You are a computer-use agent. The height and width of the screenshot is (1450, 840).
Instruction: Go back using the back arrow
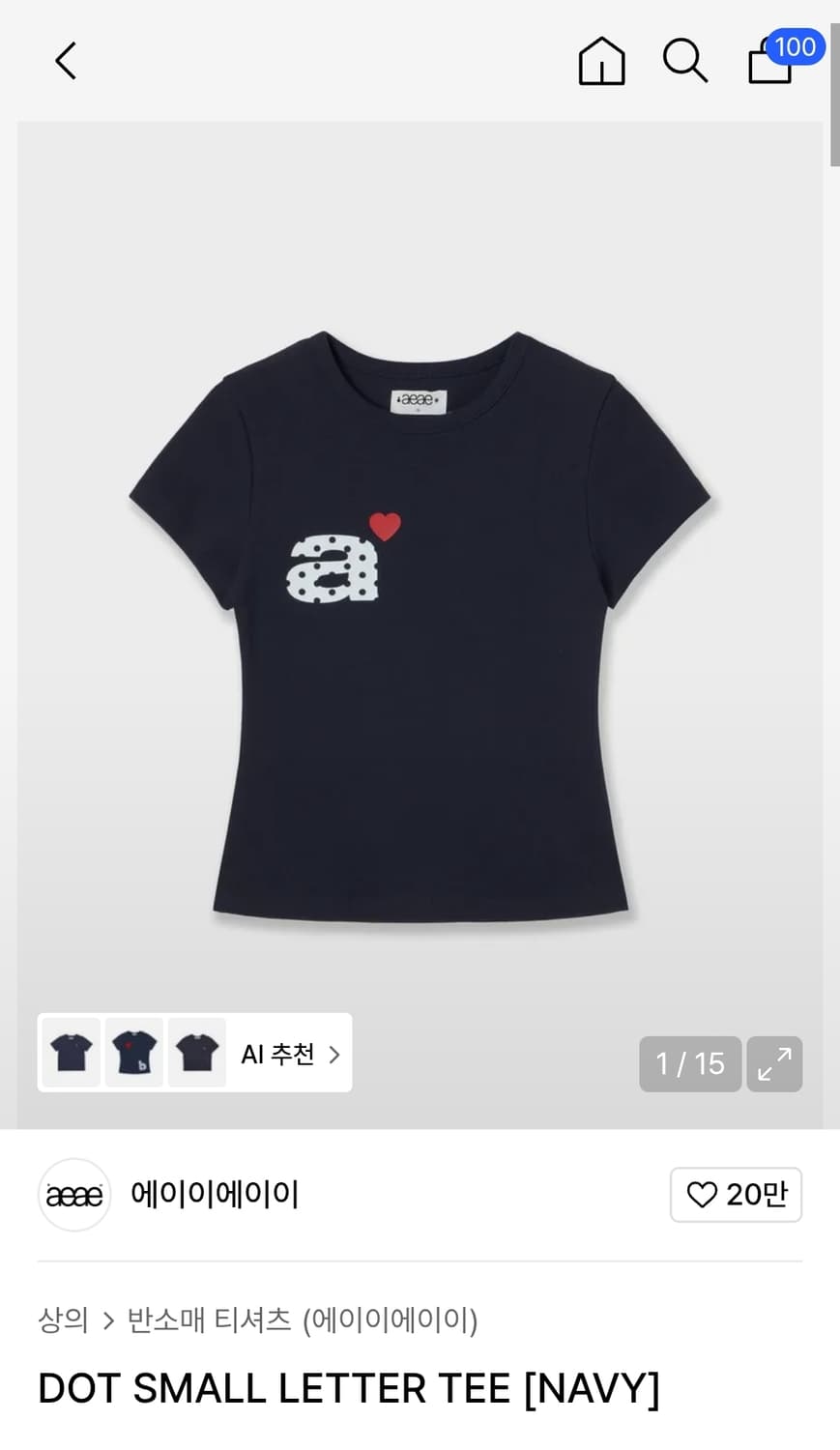[65, 60]
